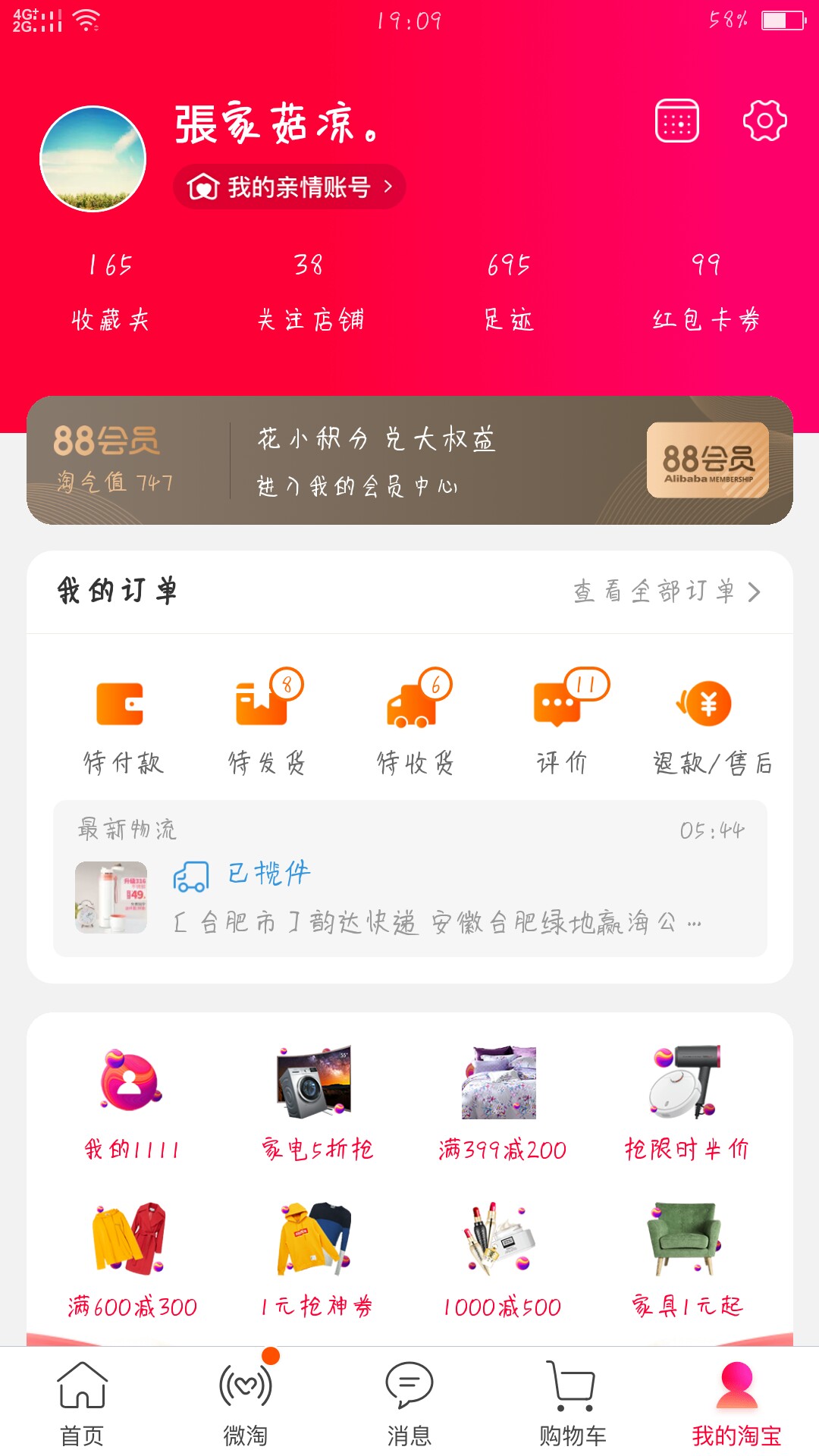The image size is (819, 1456).
Task: Open 红包卡券 coupons
Action: click(706, 293)
